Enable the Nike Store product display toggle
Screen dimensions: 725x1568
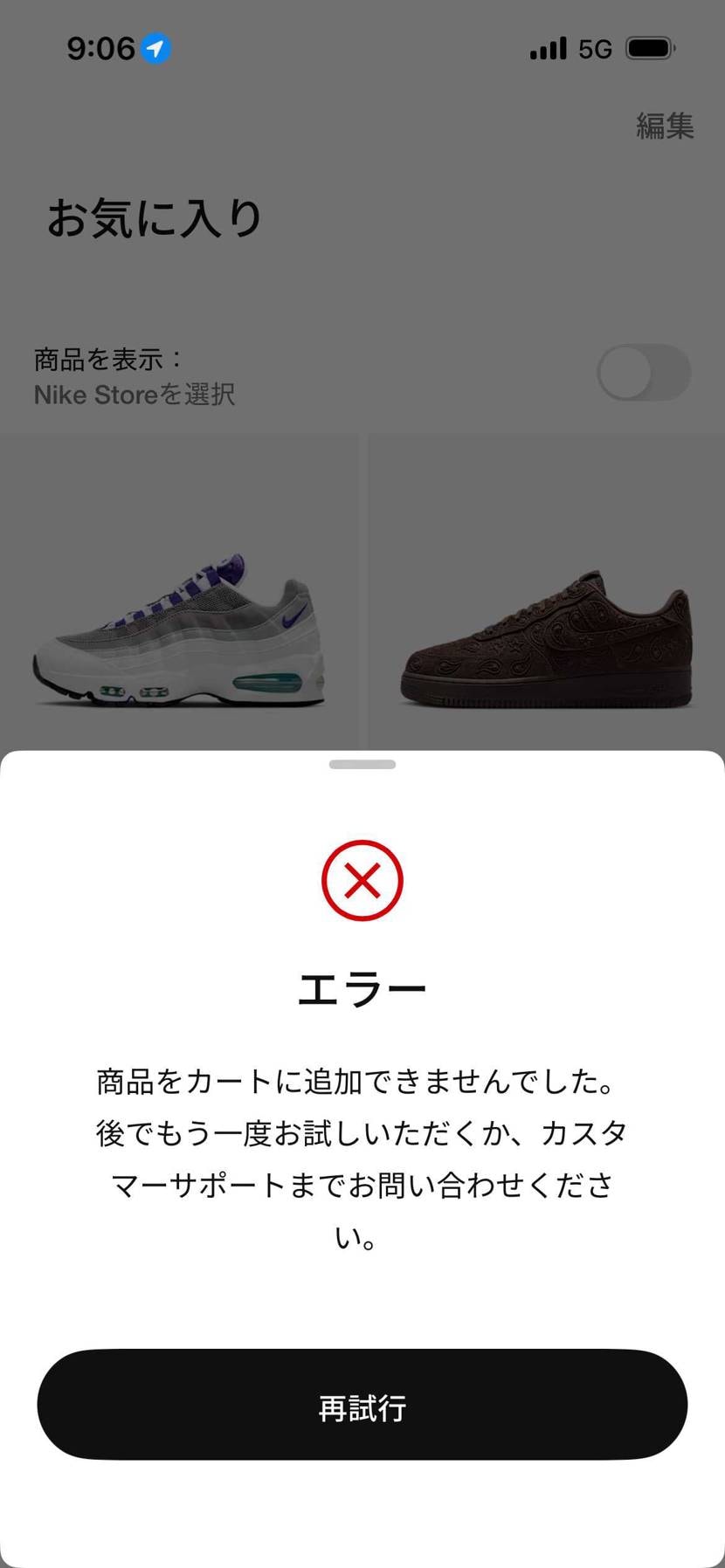(645, 372)
